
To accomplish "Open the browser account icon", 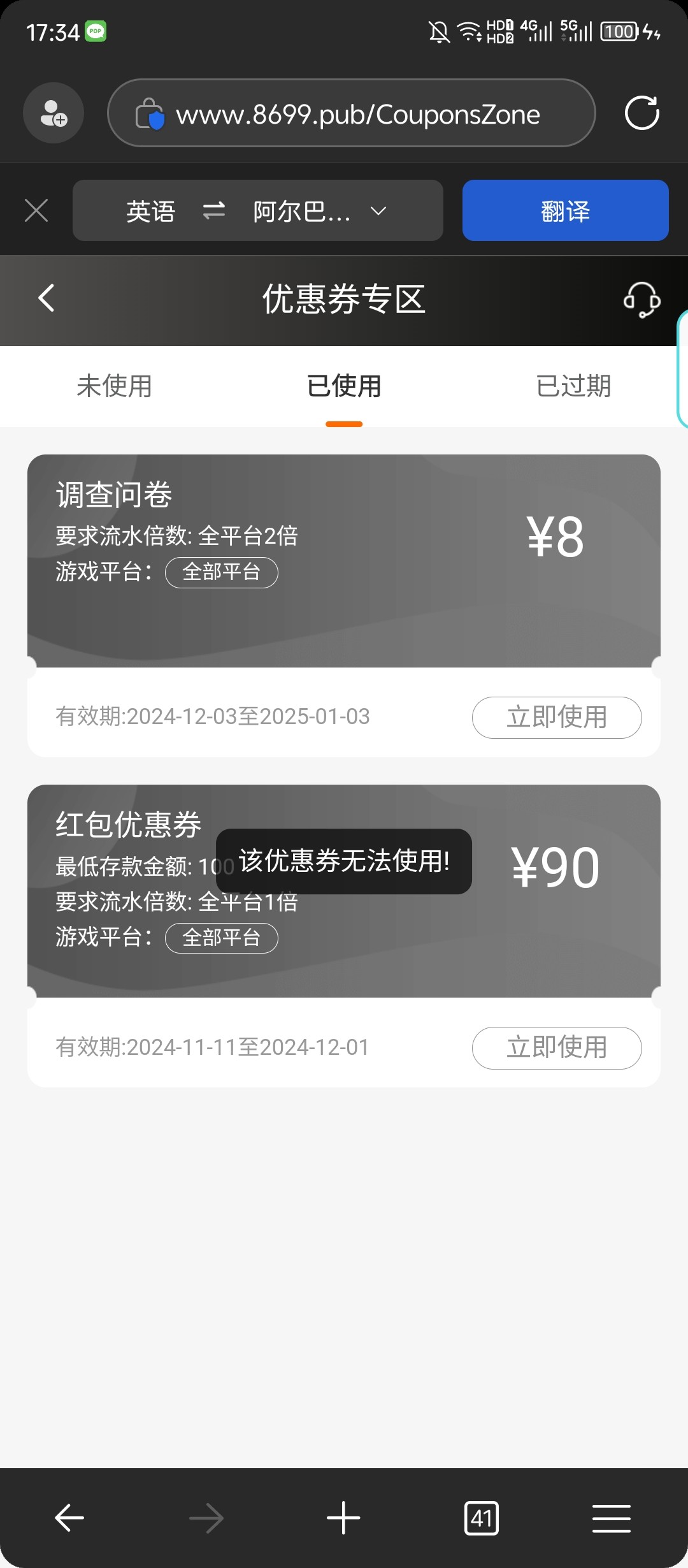I will [x=54, y=113].
